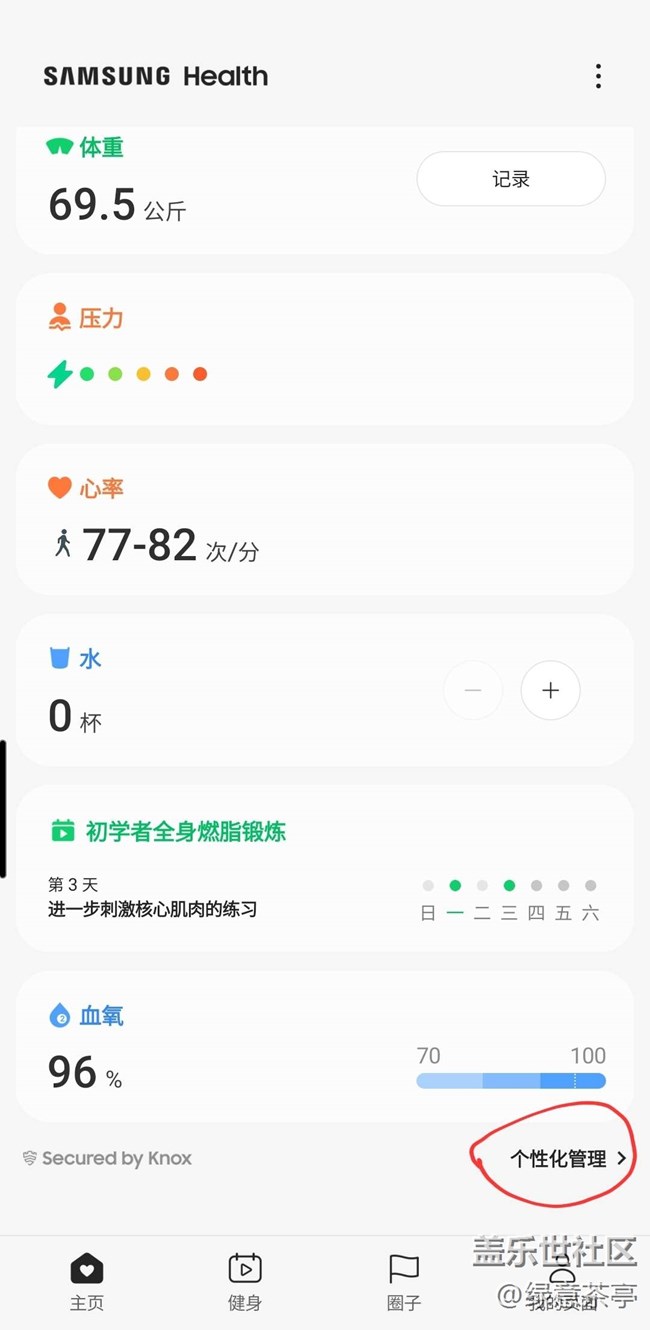Open 个性化管理 settings
Image resolution: width=650 pixels, height=1330 pixels.
(568, 1158)
